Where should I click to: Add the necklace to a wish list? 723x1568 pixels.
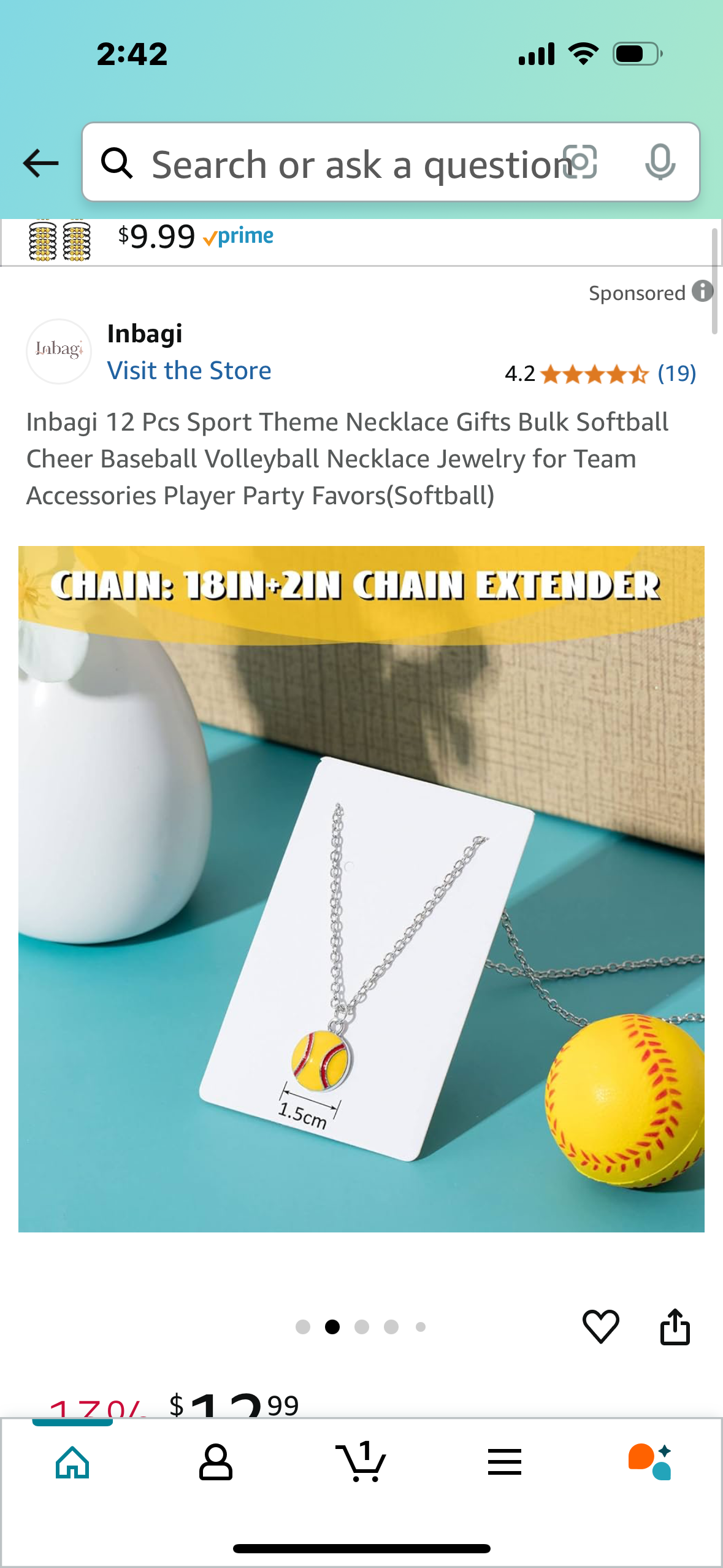[x=600, y=1326]
